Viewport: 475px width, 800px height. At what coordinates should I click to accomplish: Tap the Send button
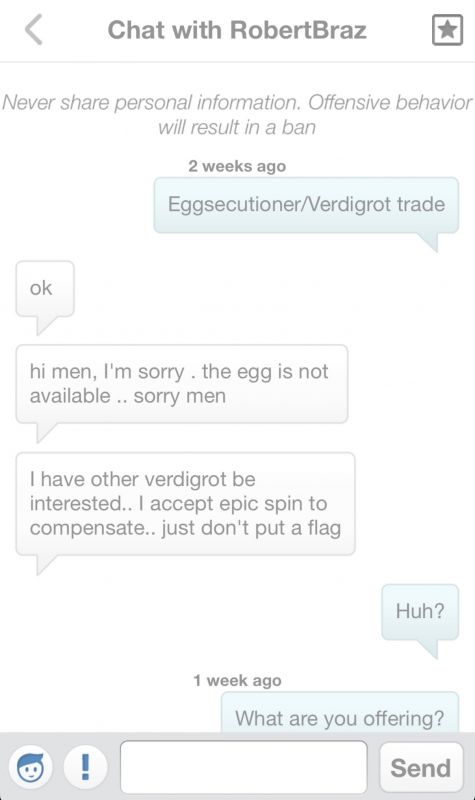coord(421,767)
